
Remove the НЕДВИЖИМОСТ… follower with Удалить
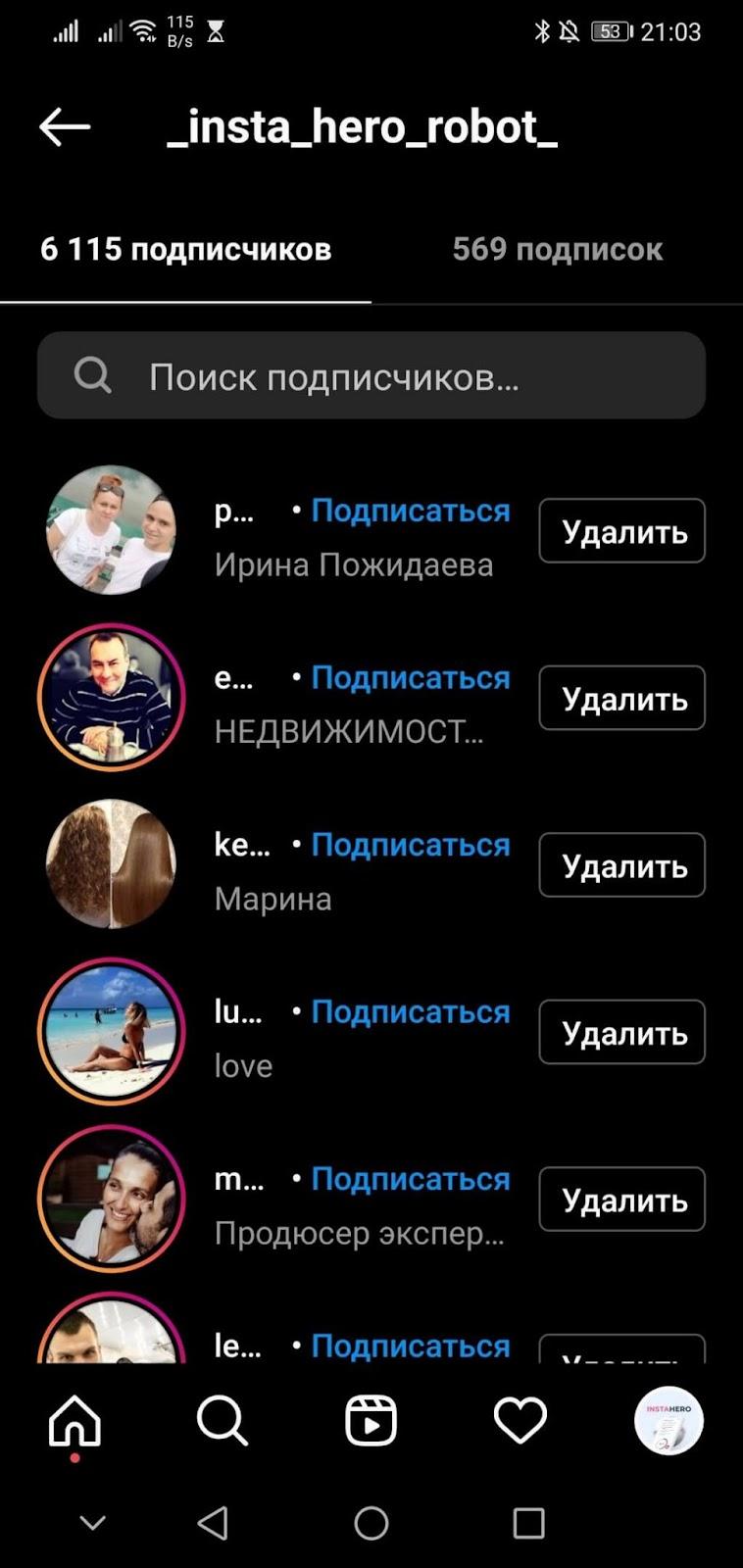coord(622,698)
